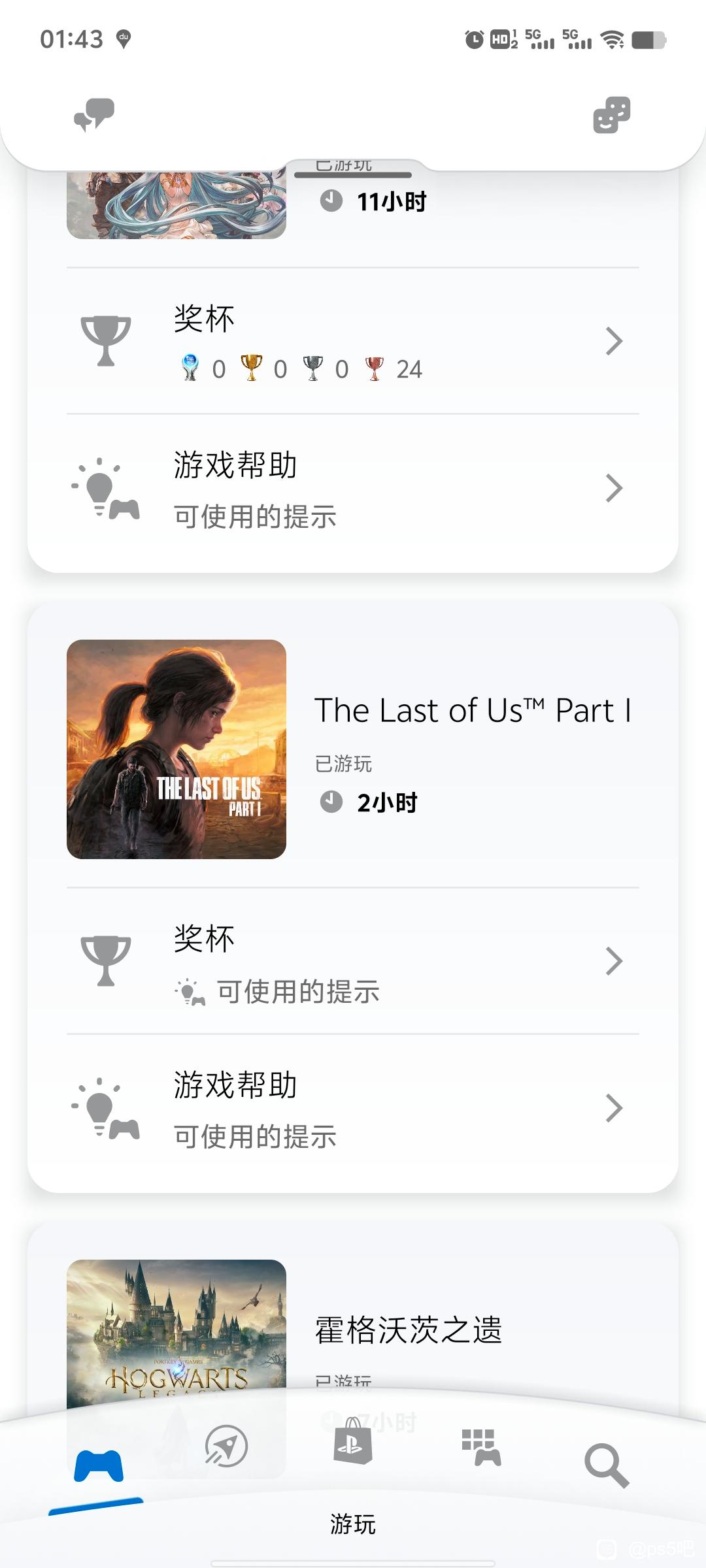Open The Last of Us Part I card

(353, 749)
